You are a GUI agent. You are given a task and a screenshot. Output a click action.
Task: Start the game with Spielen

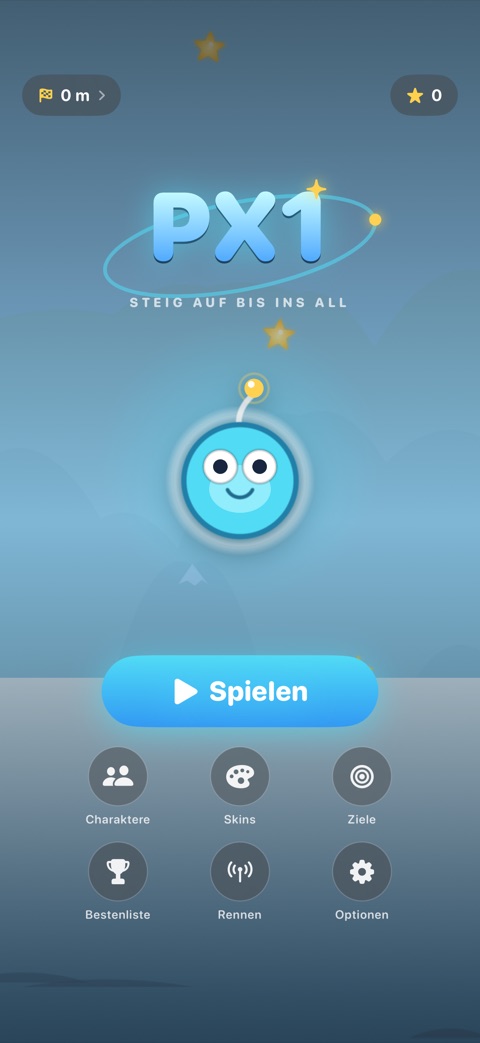[x=240, y=691]
